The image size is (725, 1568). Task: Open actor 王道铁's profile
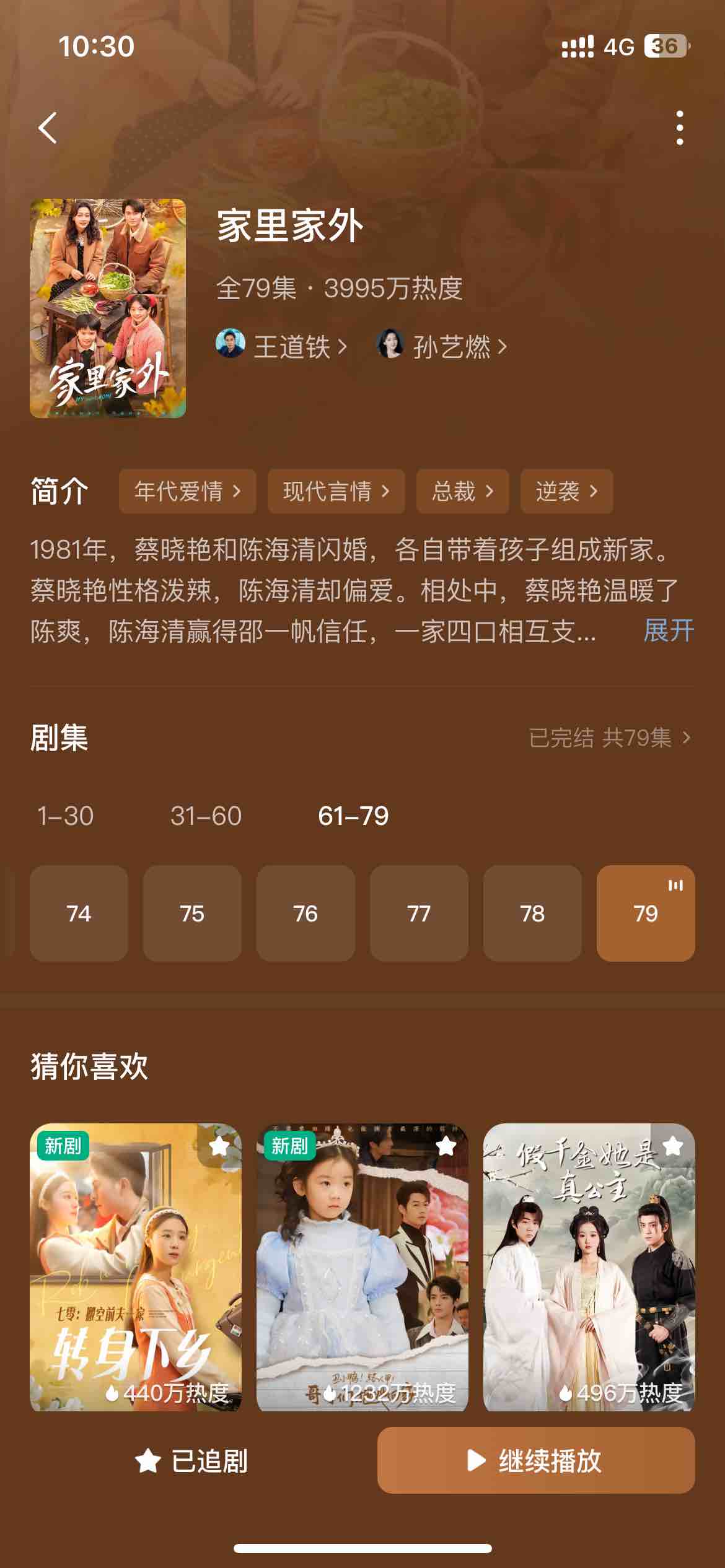point(282,346)
